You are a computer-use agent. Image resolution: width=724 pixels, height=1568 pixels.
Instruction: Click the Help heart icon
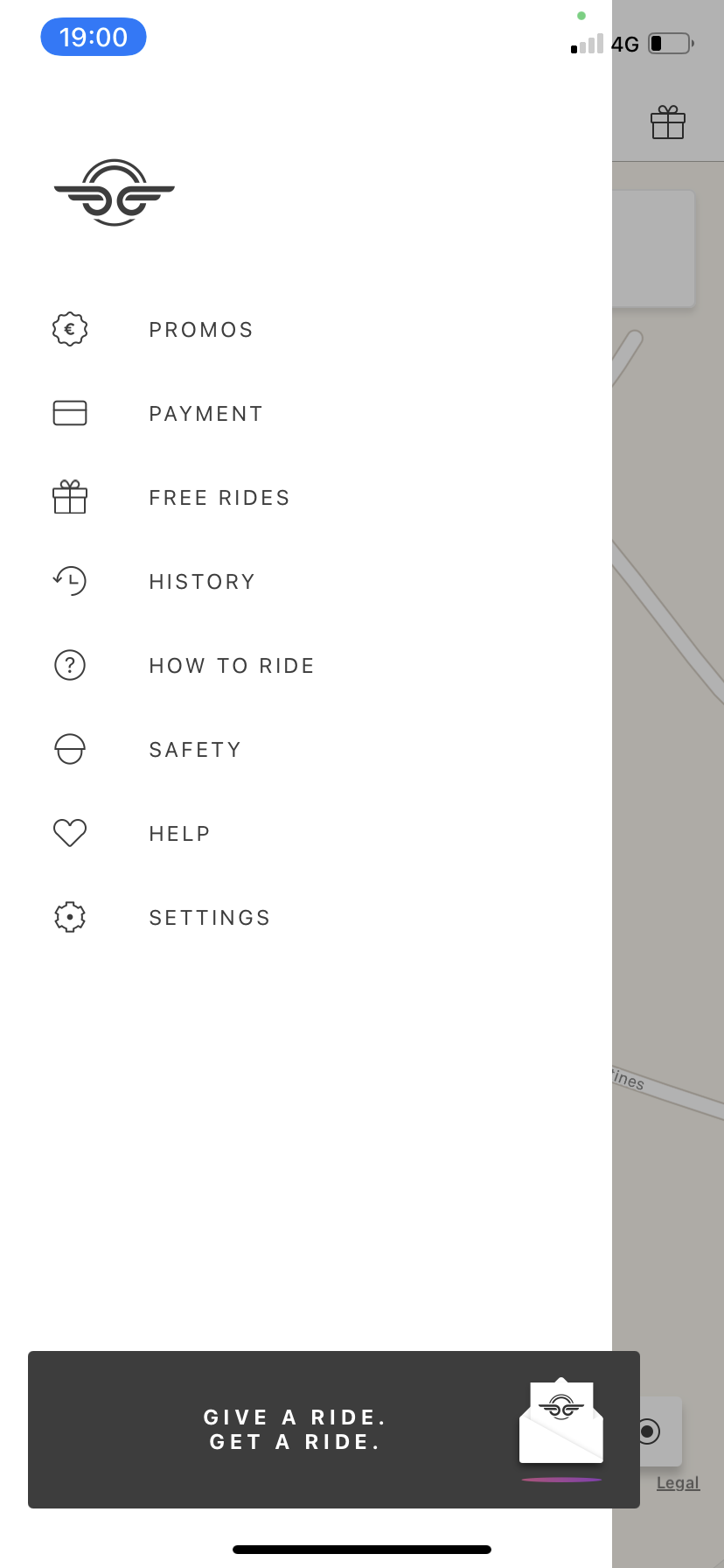click(x=70, y=833)
